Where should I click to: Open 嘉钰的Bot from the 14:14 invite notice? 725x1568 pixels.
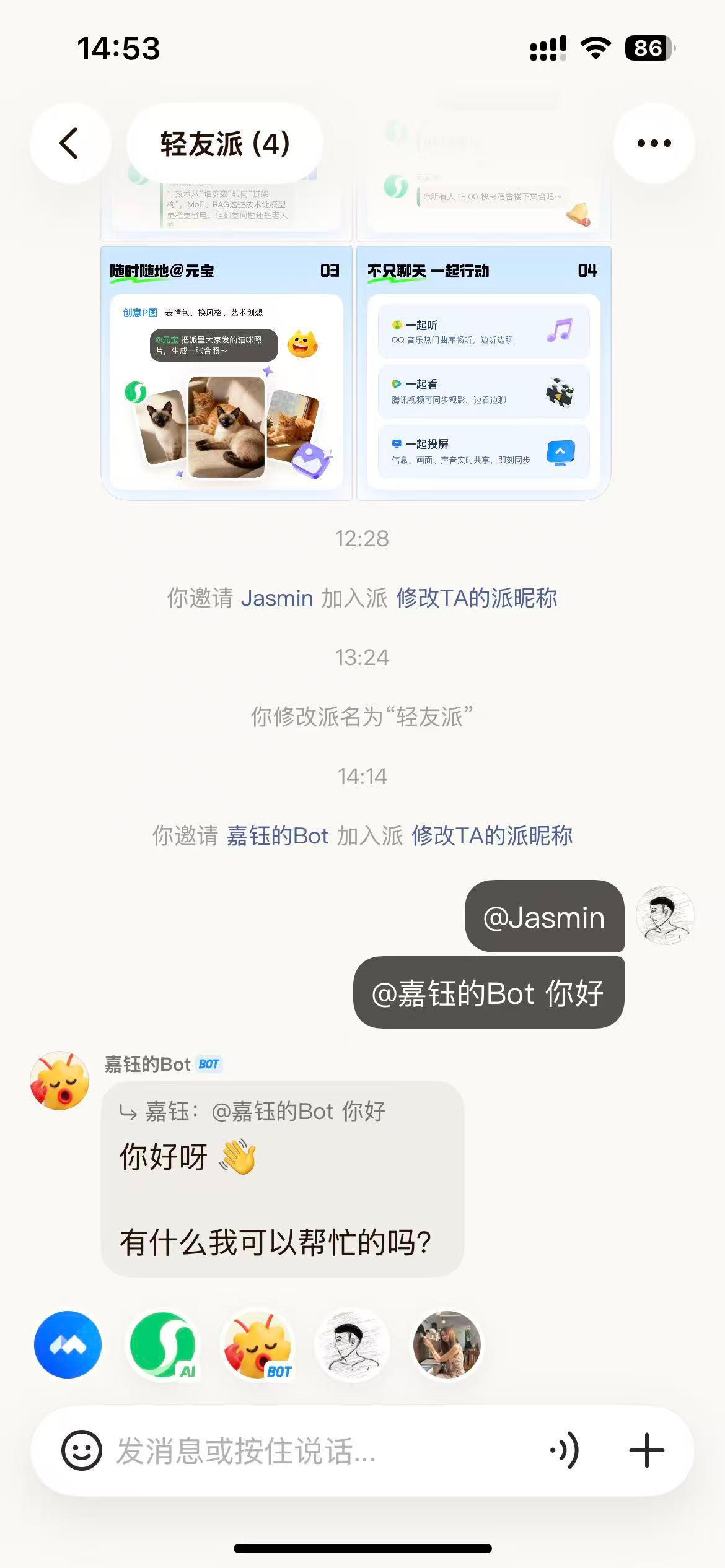tap(275, 835)
